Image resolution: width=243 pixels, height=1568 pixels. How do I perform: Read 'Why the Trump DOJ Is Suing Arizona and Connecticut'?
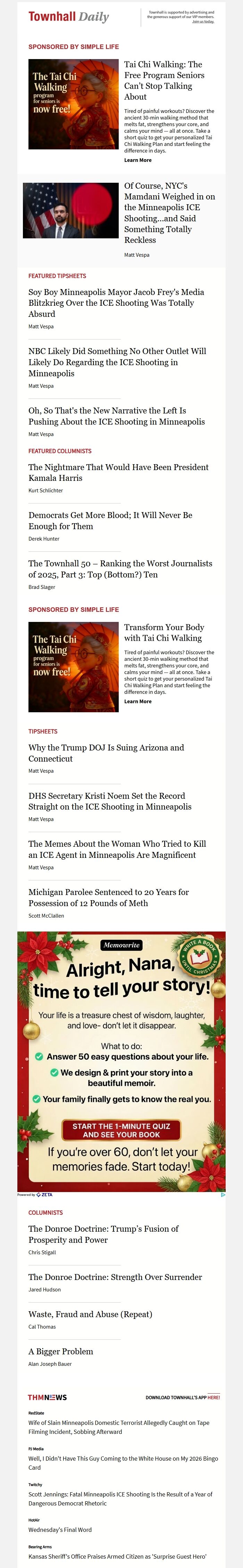(x=106, y=753)
